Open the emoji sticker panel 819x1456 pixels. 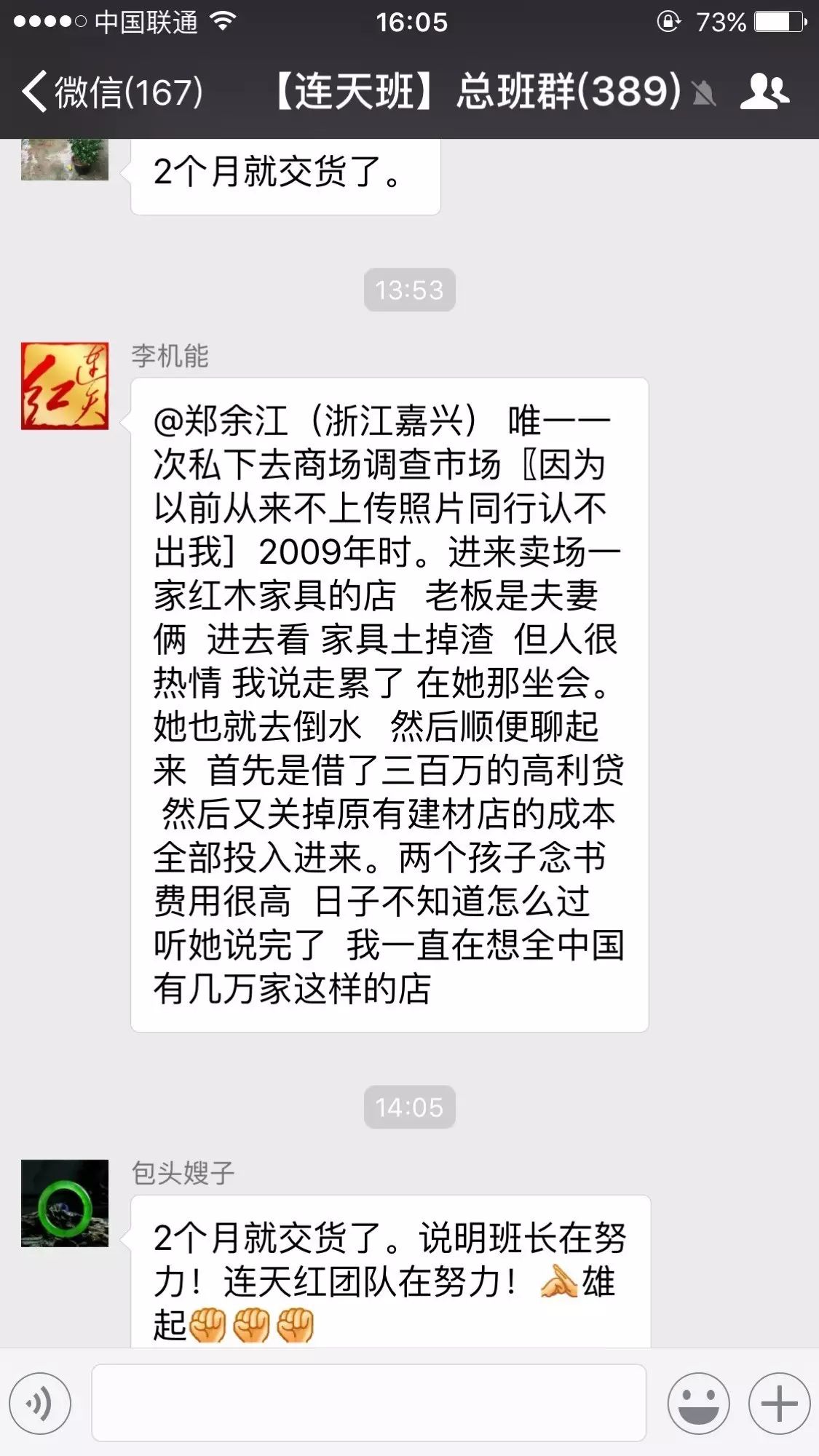[x=698, y=1403]
